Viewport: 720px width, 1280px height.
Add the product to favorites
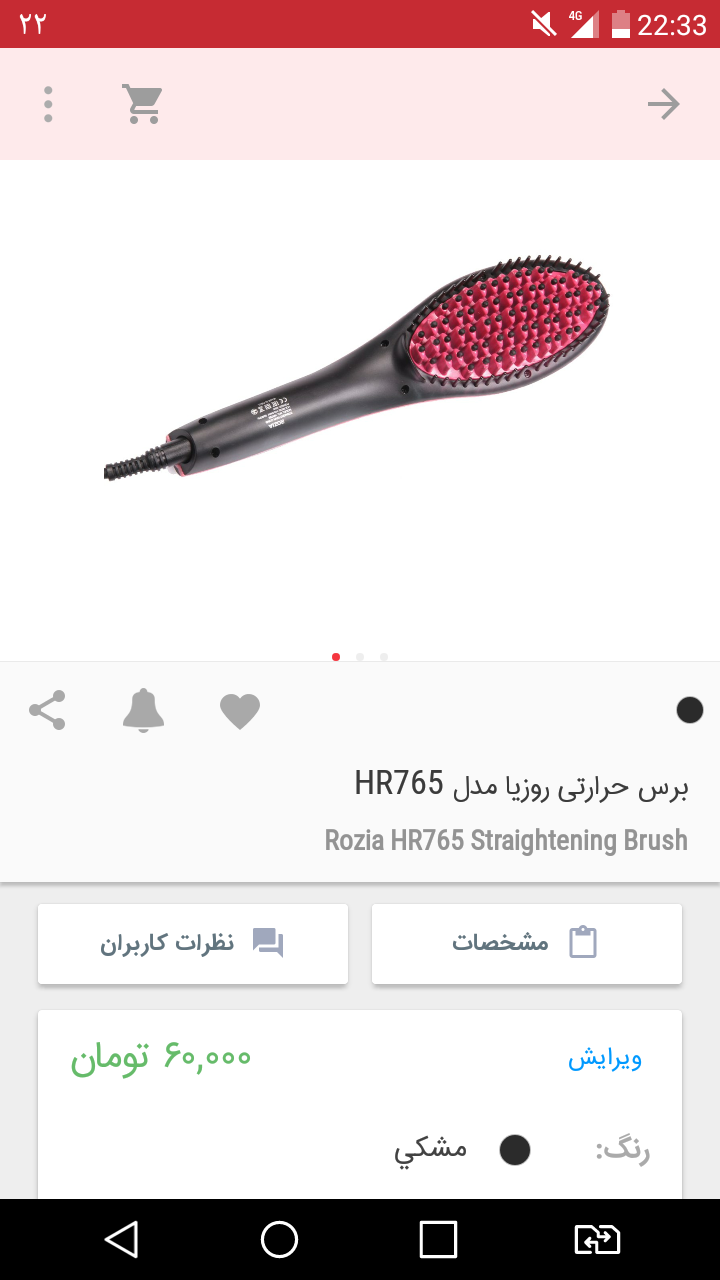pyautogui.click(x=240, y=711)
